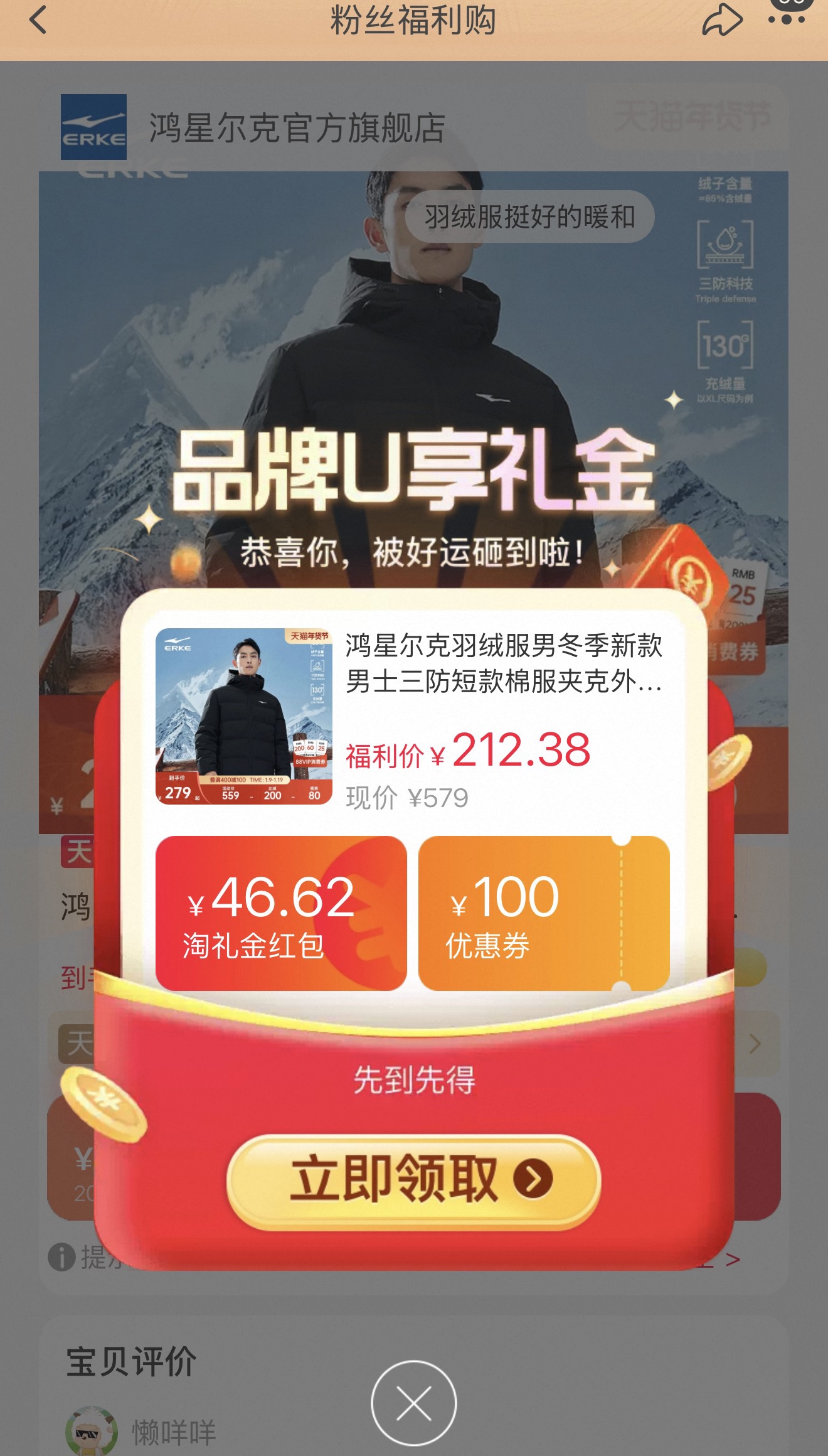Open the three-dot more options menu

pos(787,19)
